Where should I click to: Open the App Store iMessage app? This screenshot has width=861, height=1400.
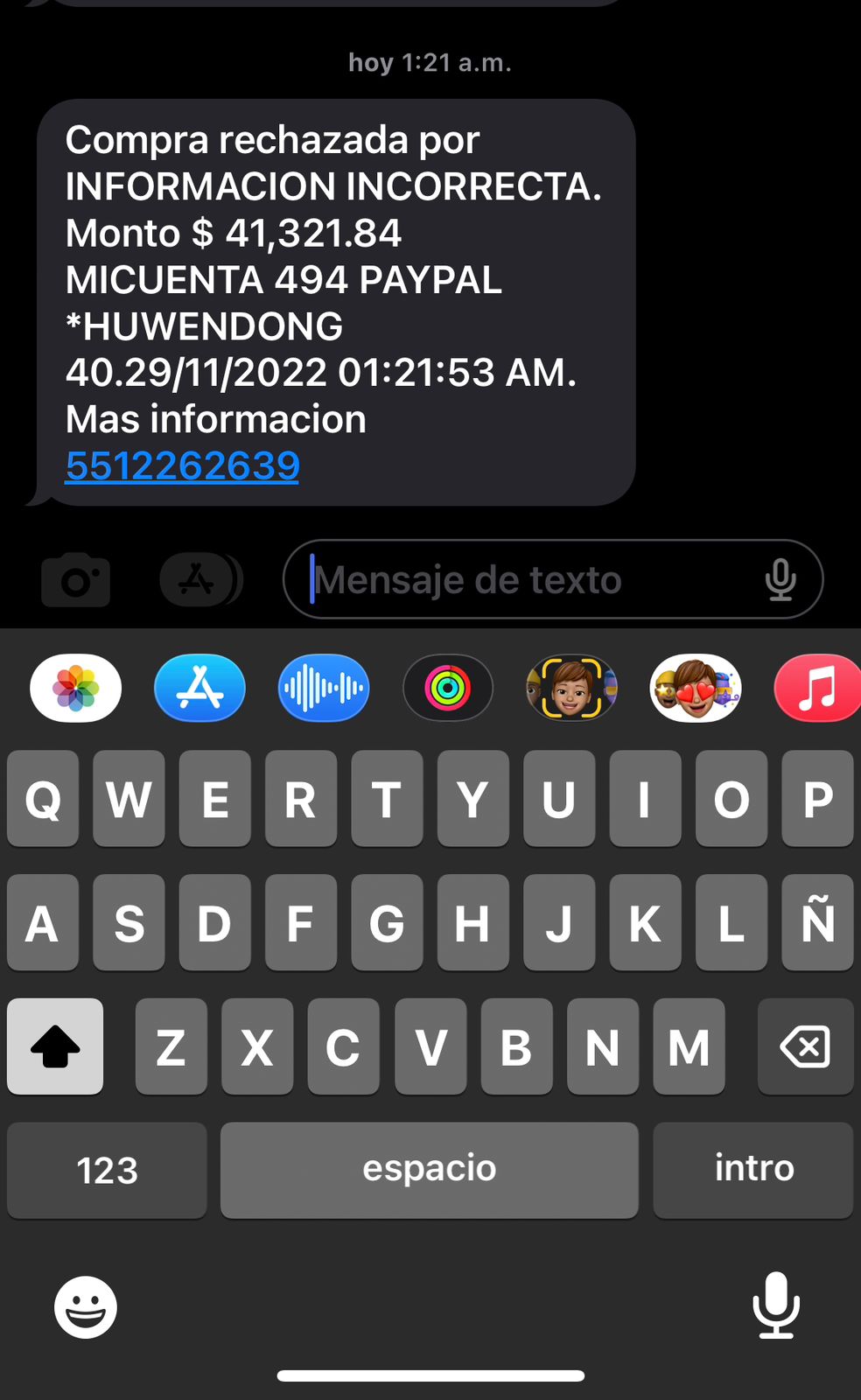[x=199, y=688]
